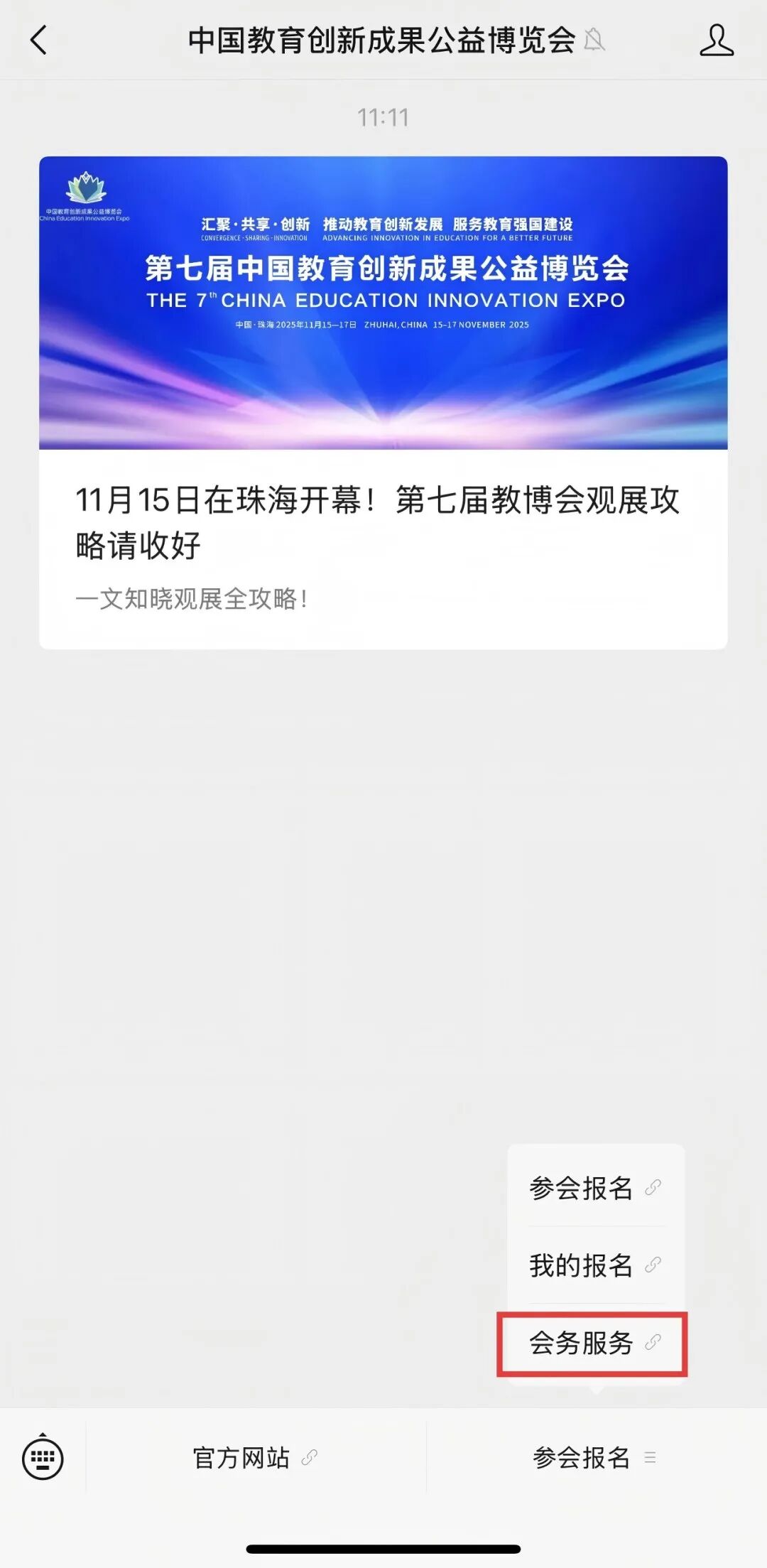Select 参会报名 in the popup menu
The height and width of the screenshot is (1568, 767).
tap(596, 1188)
